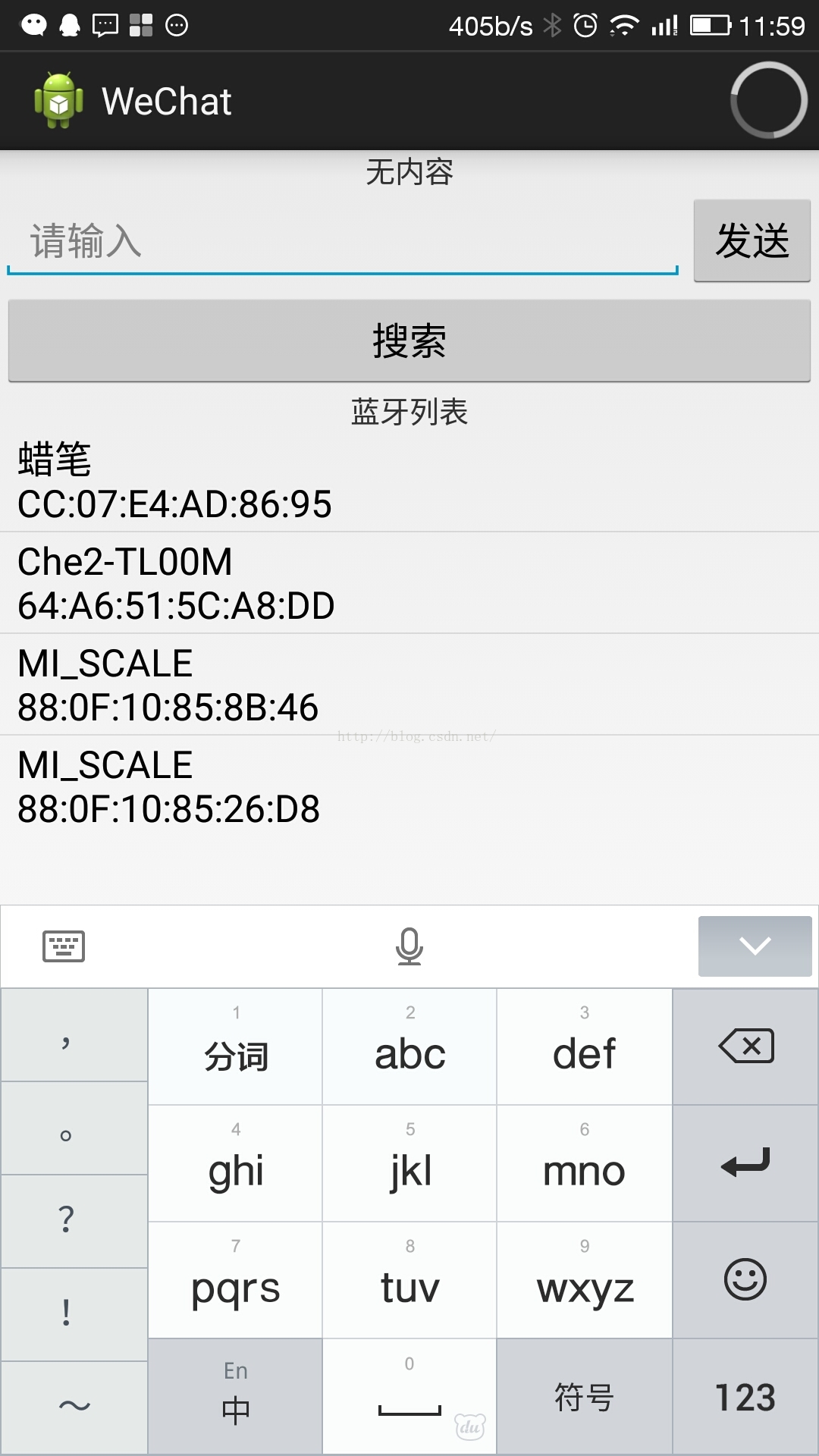Viewport: 819px width, 1456px height.
Task: Focus the 请输入 text field
Action: [343, 241]
